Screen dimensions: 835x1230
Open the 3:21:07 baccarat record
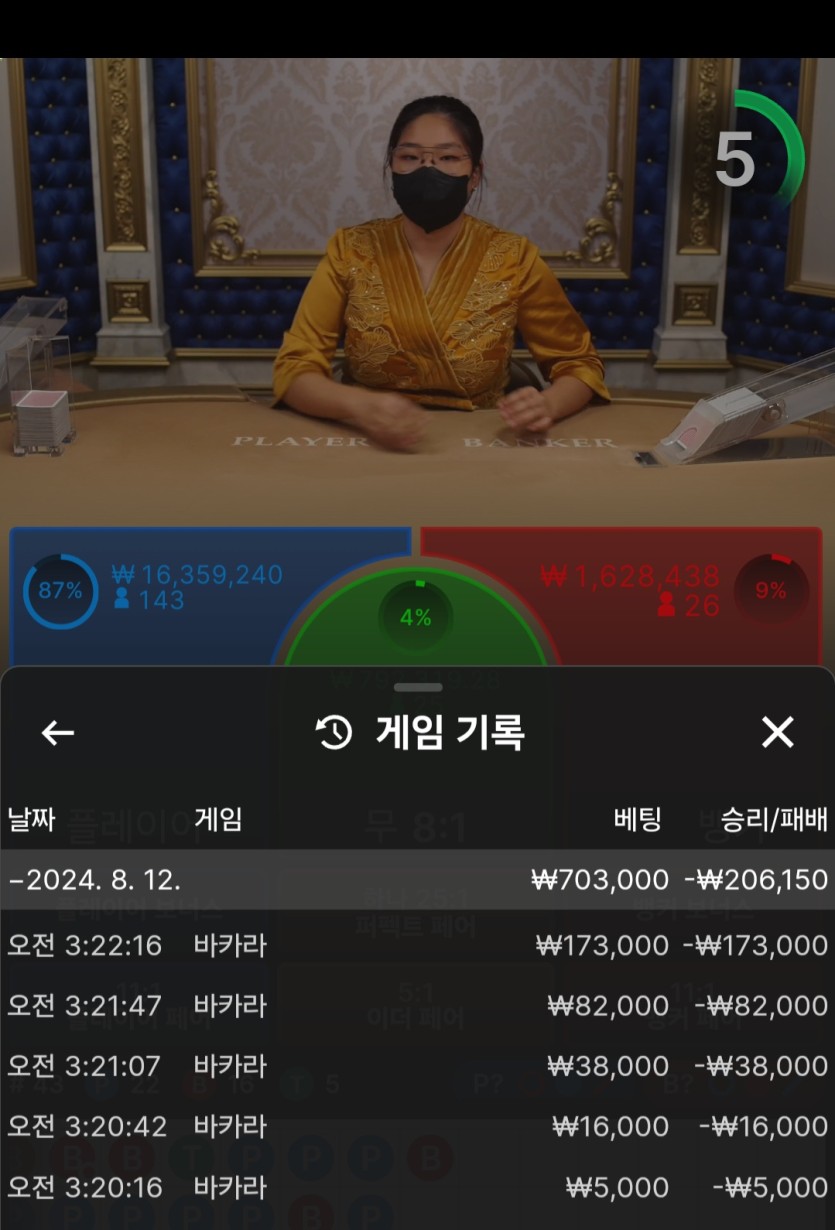pos(417,1066)
